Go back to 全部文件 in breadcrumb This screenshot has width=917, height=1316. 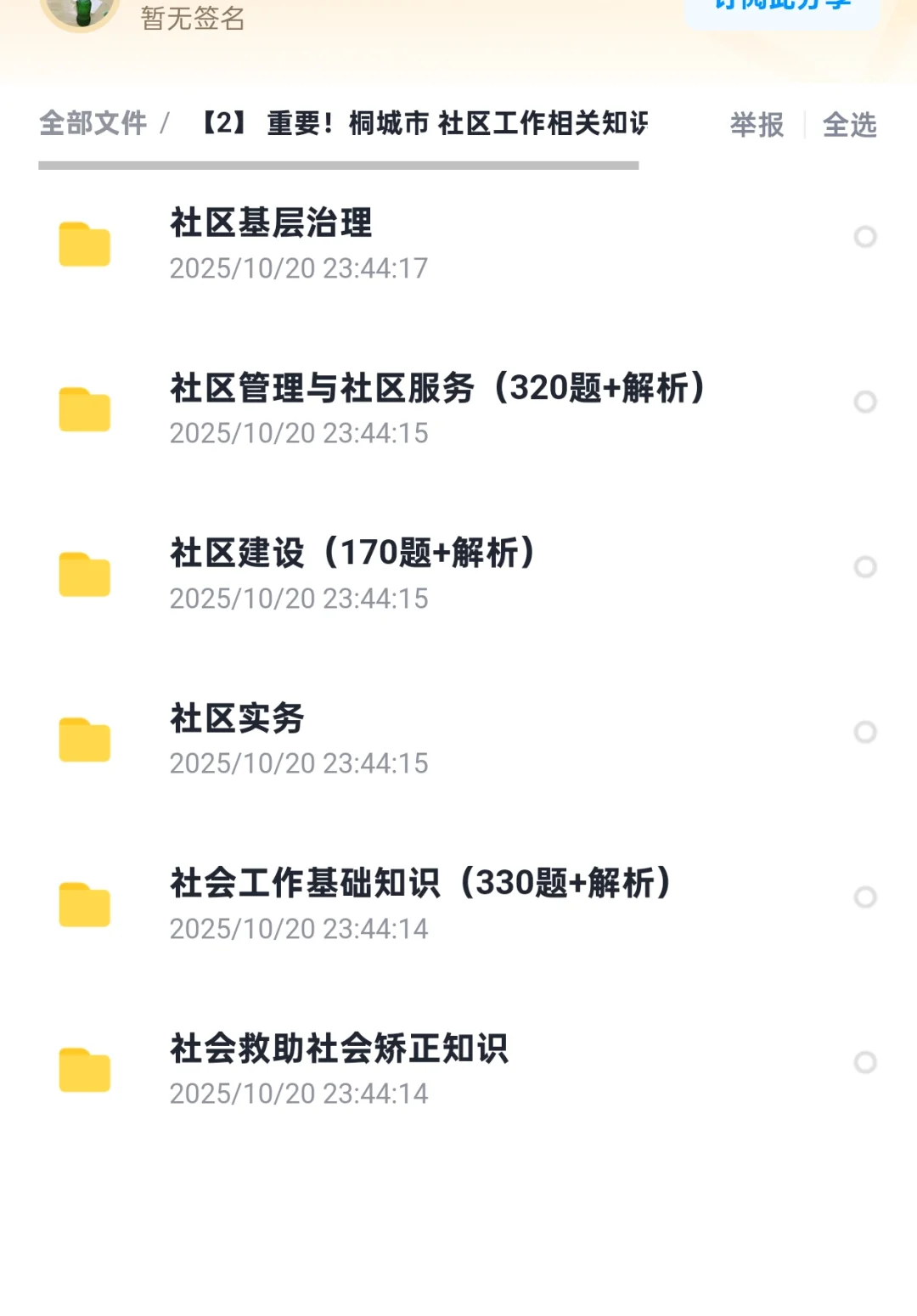93,124
